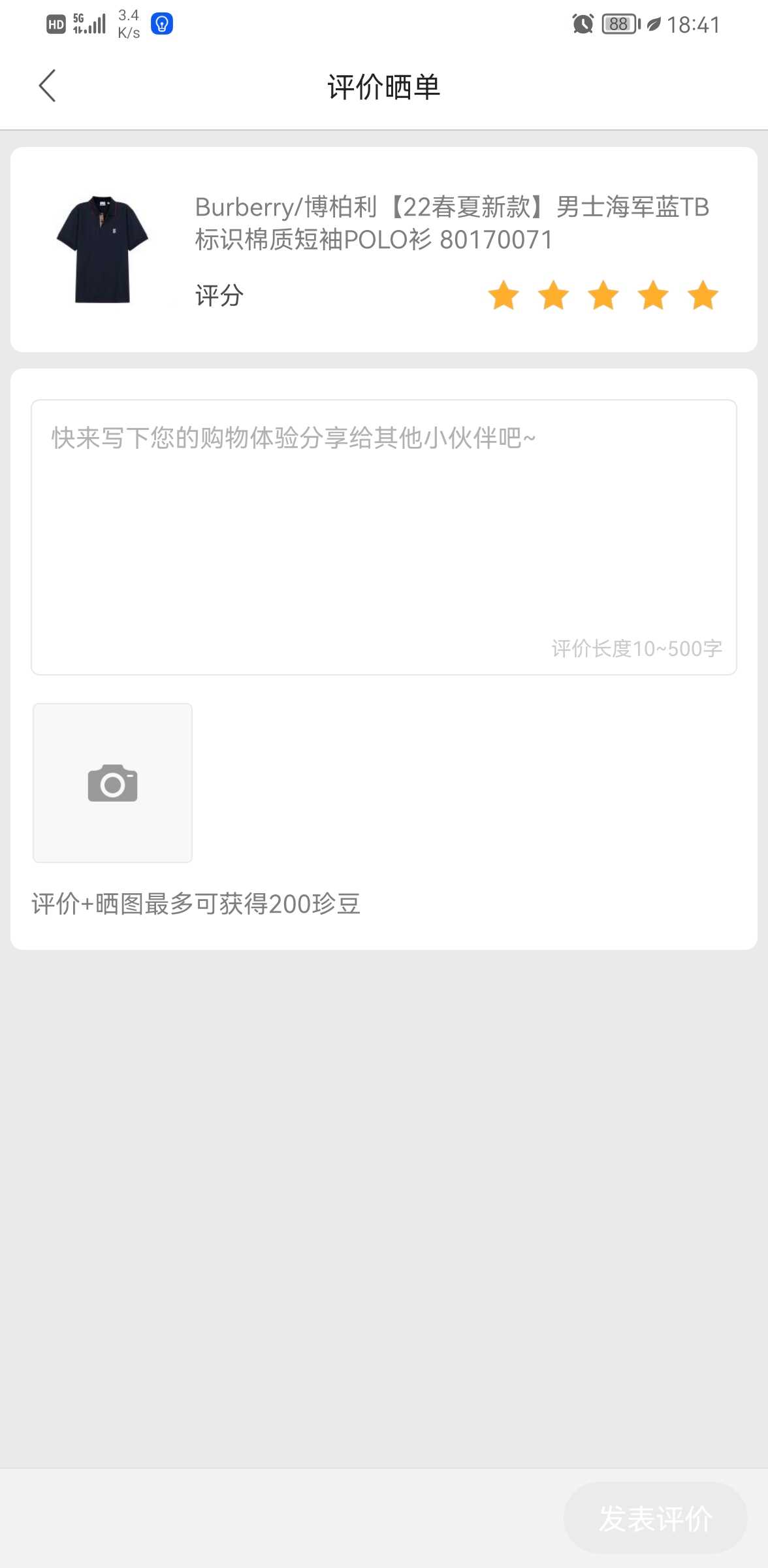Set the rating to three stars
The width and height of the screenshot is (768, 1568).
click(603, 295)
